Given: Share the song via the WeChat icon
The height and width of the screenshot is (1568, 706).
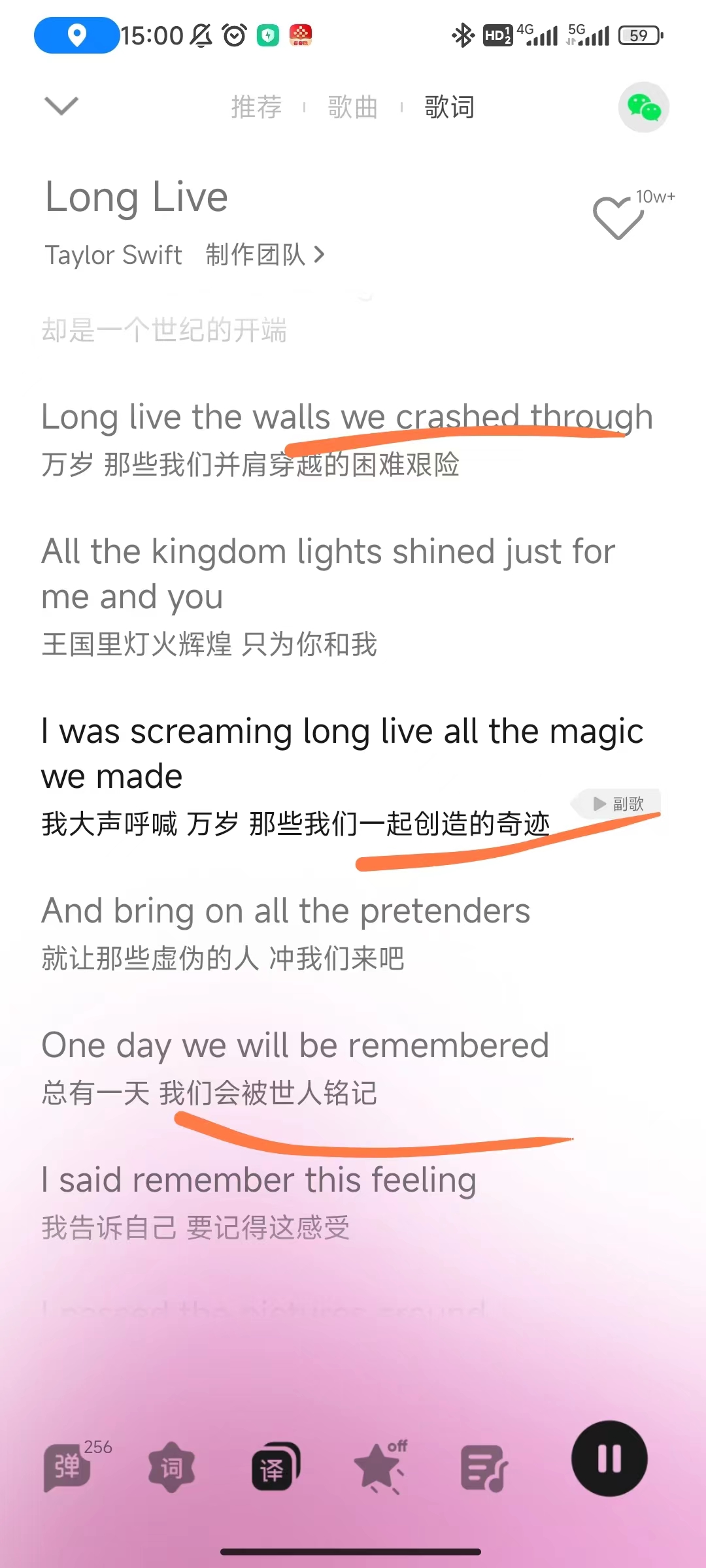Looking at the screenshot, I should 644,107.
